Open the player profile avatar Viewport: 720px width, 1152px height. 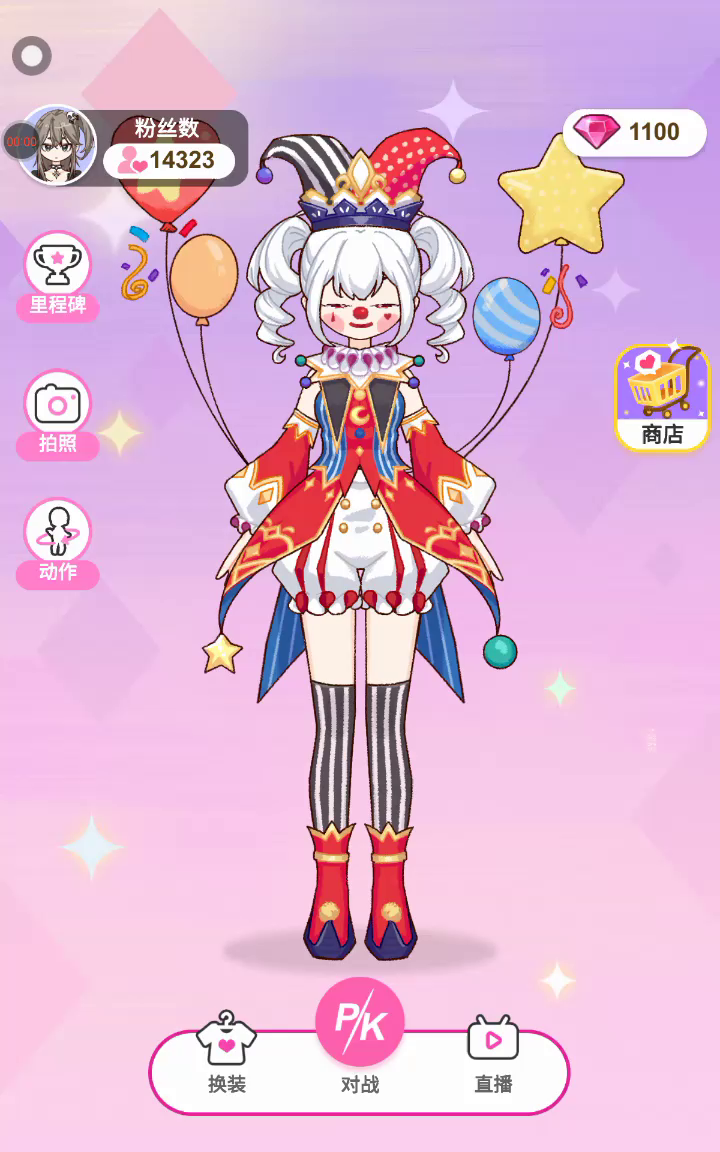(x=57, y=146)
